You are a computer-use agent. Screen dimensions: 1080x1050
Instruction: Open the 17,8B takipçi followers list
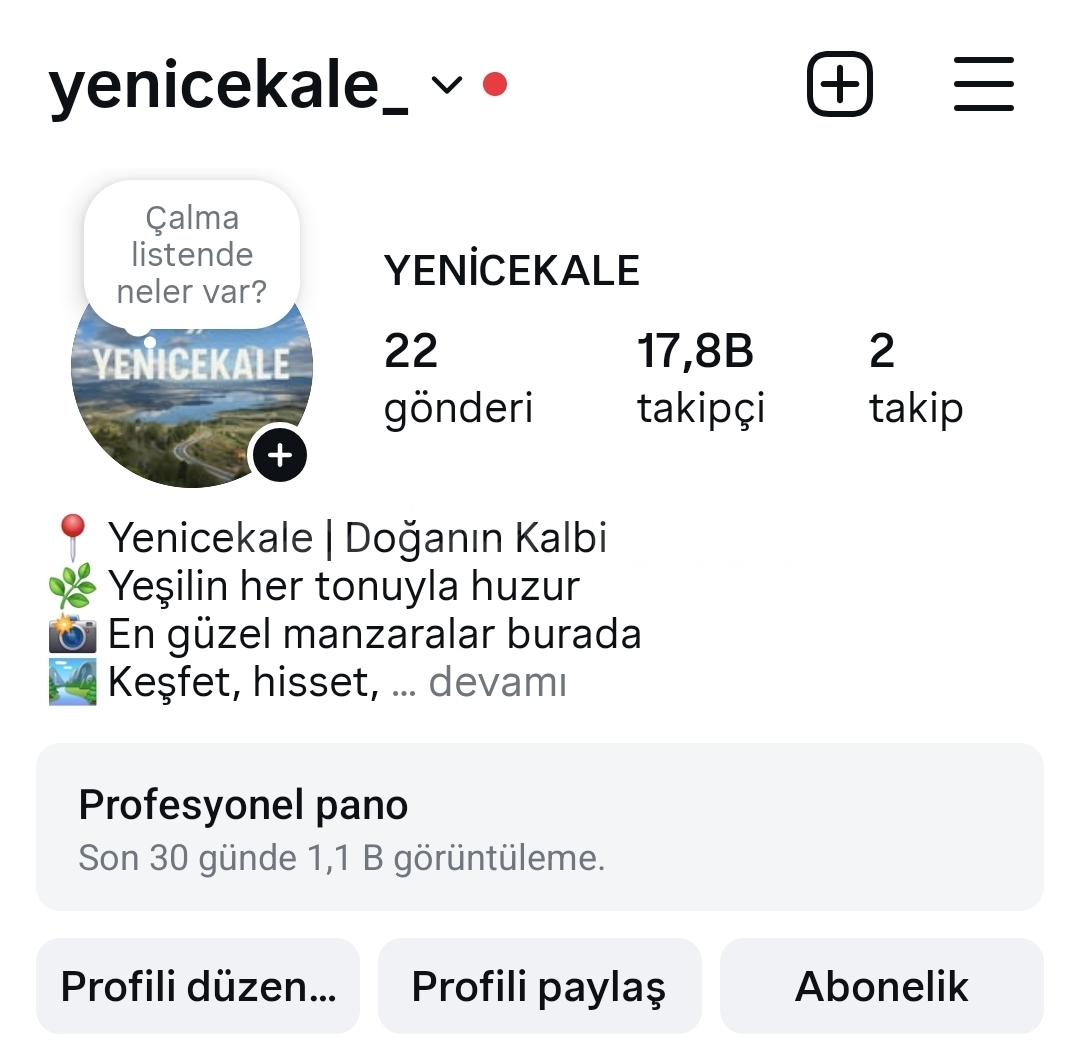pos(700,378)
